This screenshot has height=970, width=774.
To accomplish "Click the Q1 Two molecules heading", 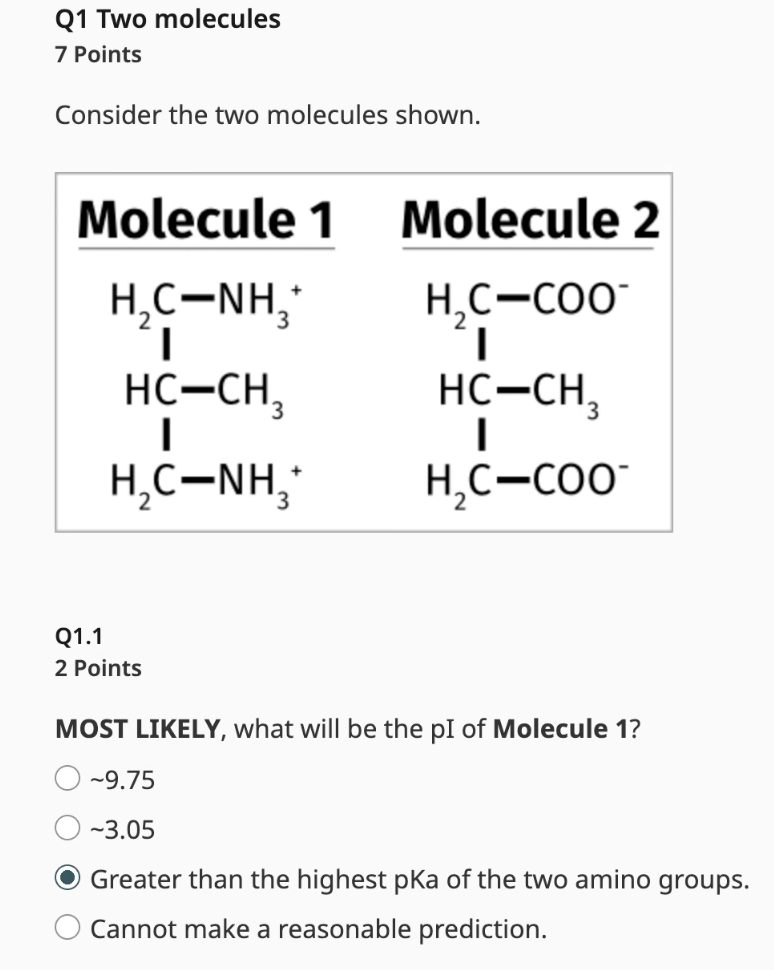I will [165, 18].
